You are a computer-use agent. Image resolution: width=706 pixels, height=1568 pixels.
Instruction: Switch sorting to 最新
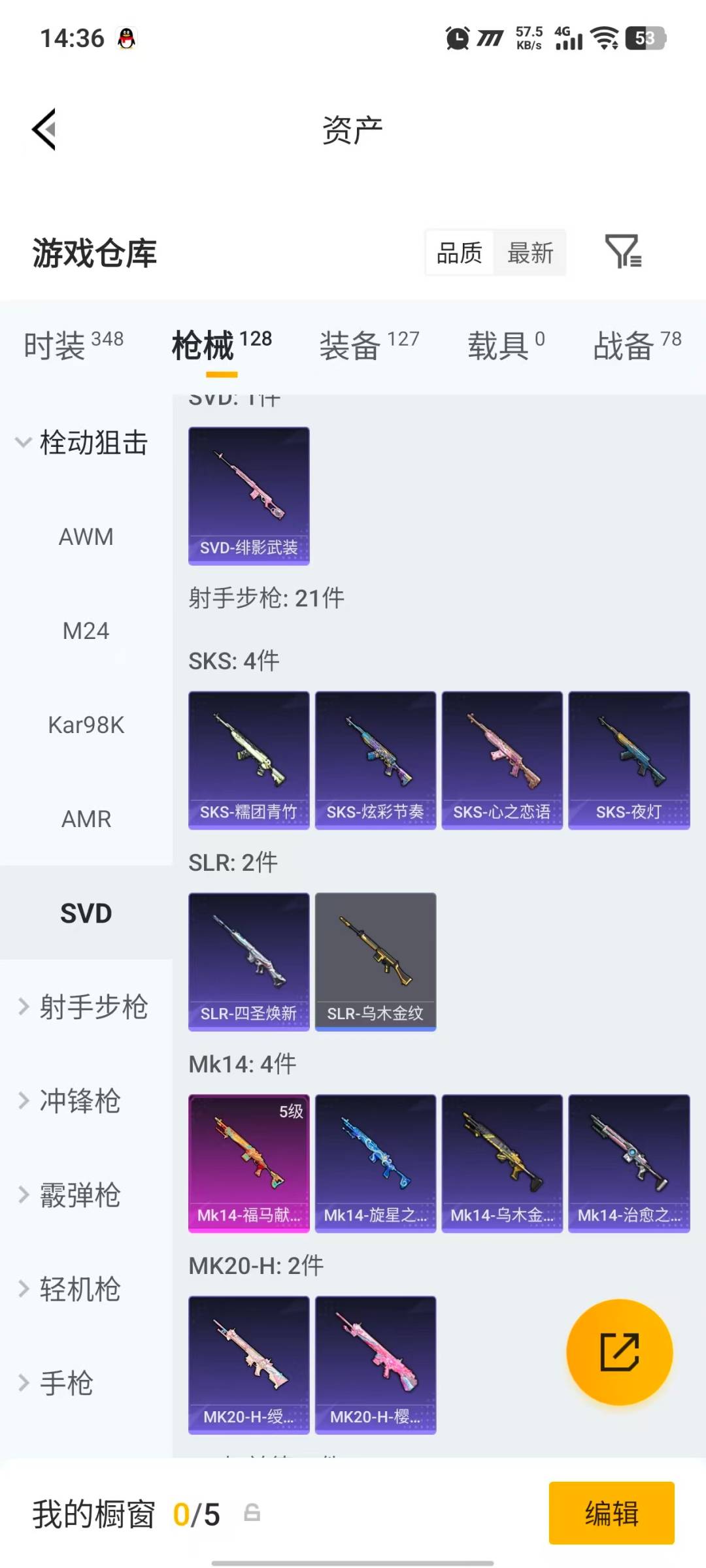pyautogui.click(x=531, y=253)
